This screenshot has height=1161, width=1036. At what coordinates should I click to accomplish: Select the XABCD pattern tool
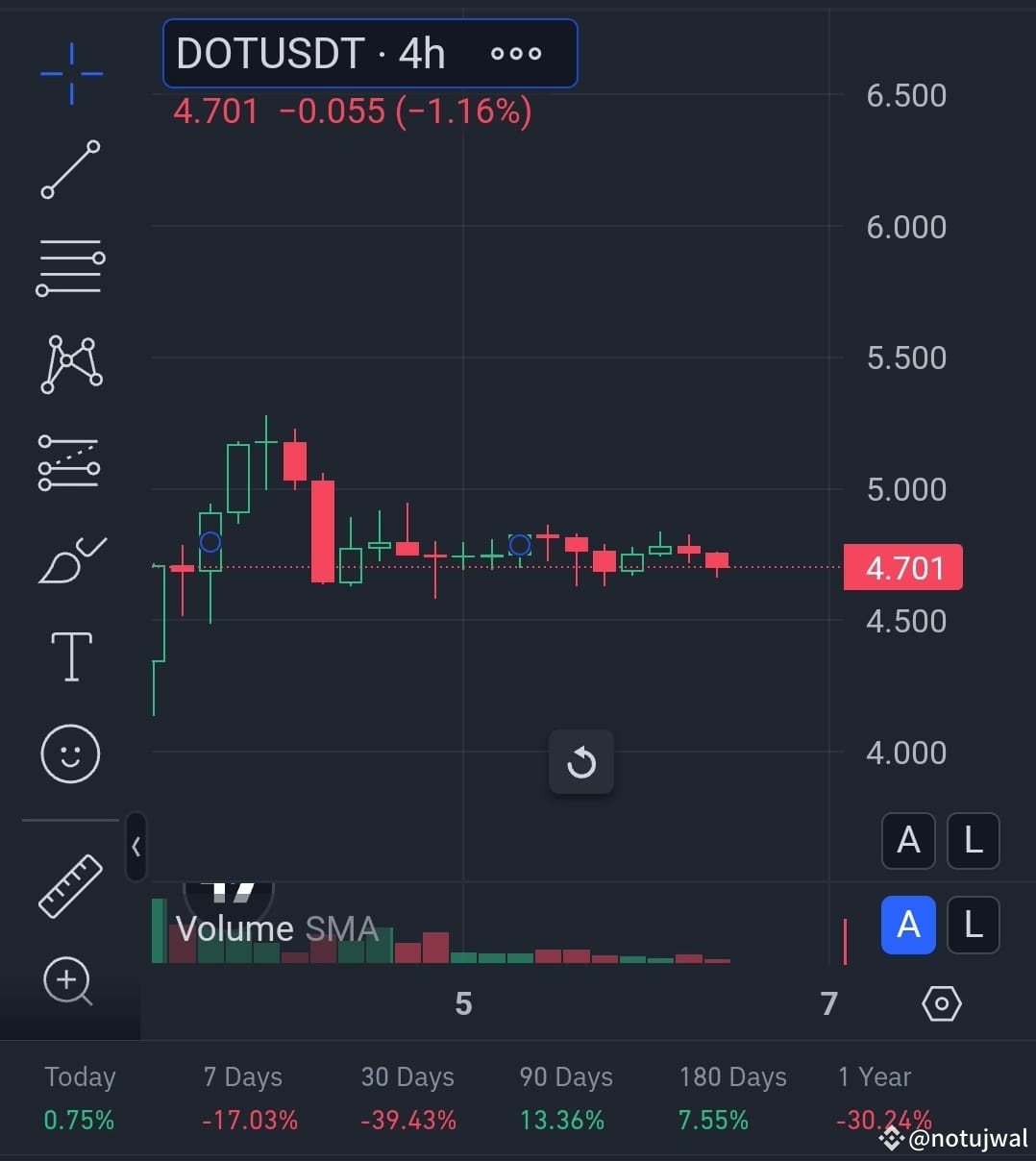tap(70, 363)
